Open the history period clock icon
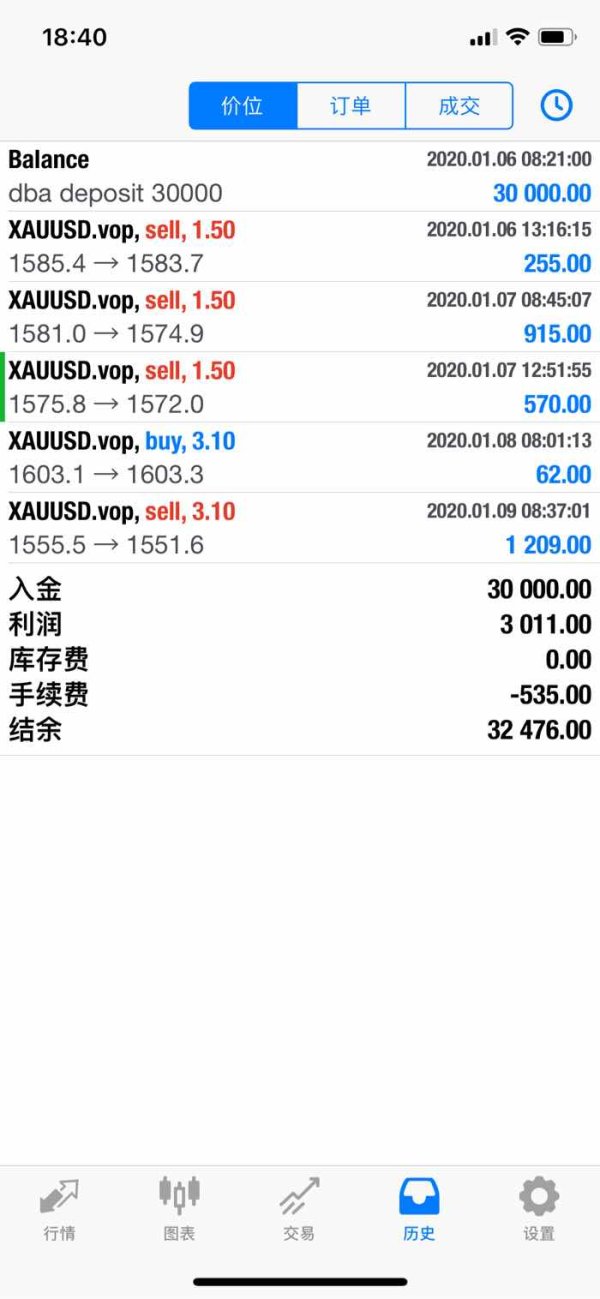600x1299 pixels. coord(556,105)
